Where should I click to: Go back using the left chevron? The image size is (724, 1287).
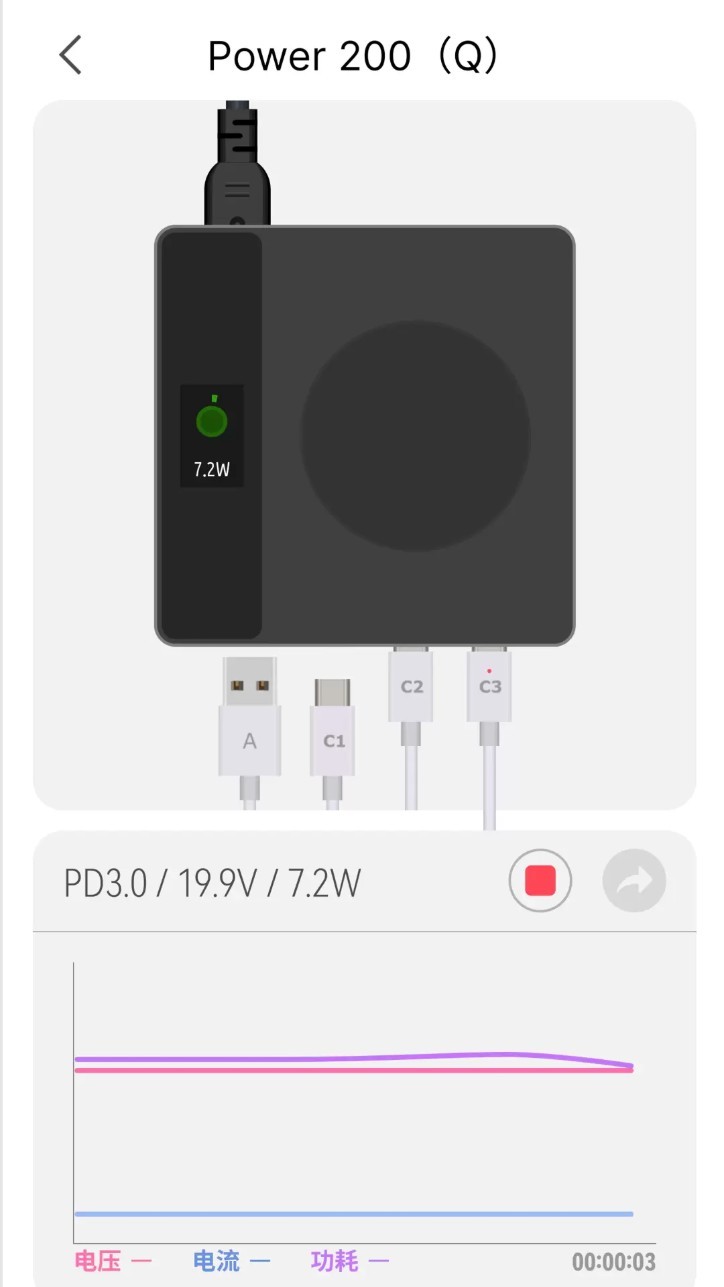(x=68, y=55)
